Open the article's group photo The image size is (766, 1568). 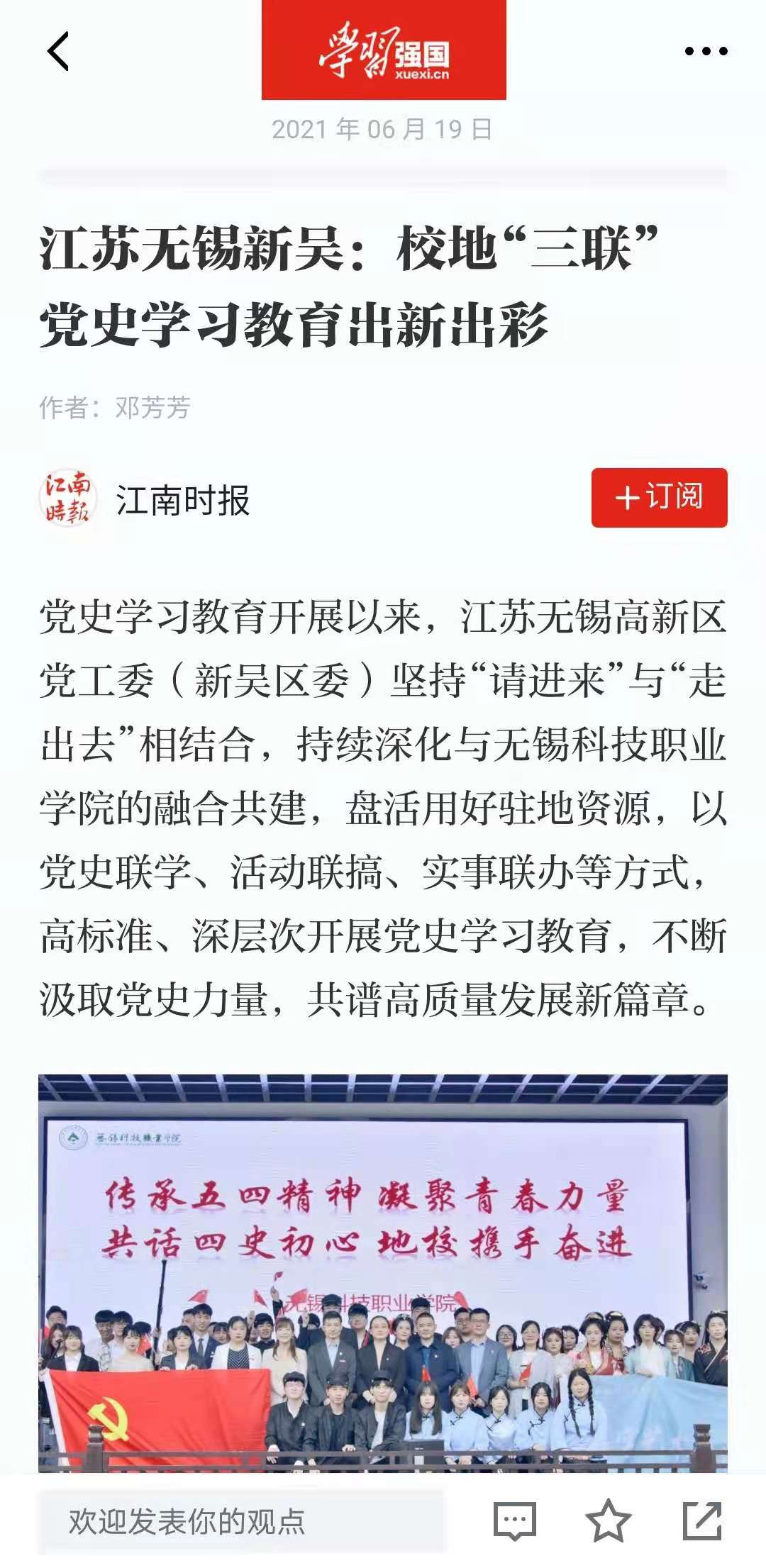383,1271
